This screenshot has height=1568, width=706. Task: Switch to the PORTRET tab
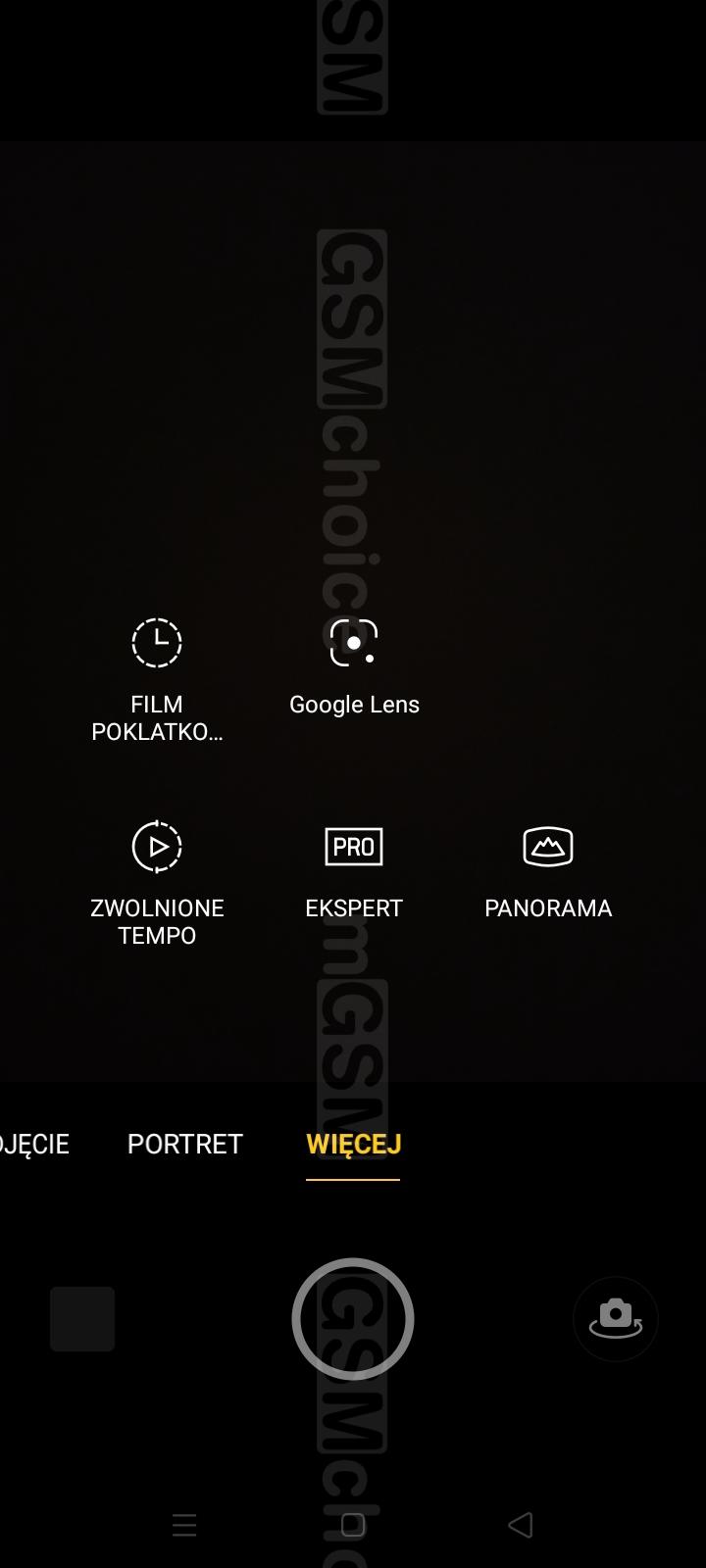[185, 1144]
